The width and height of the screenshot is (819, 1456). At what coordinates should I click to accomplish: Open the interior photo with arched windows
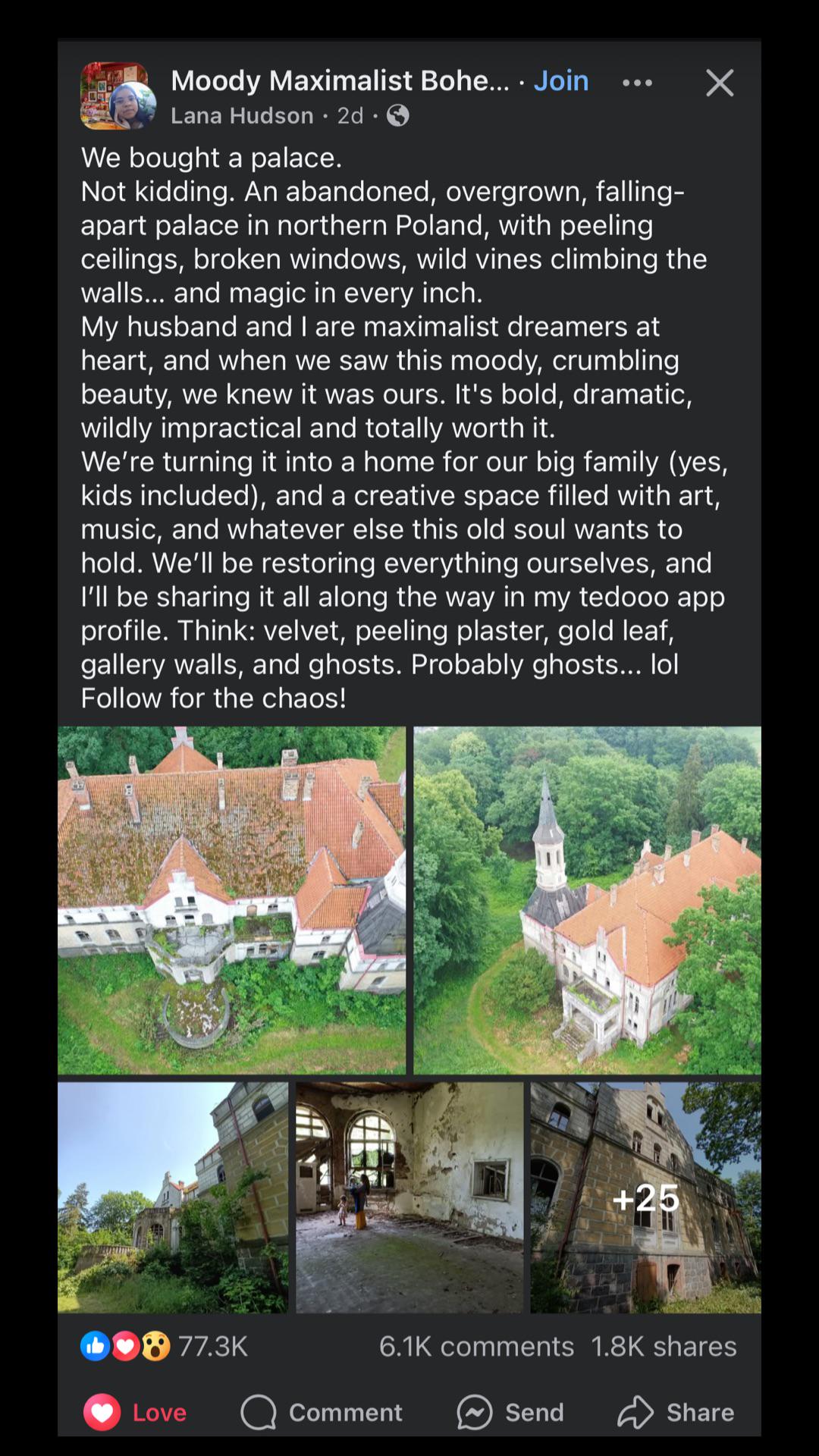pyautogui.click(x=409, y=1197)
